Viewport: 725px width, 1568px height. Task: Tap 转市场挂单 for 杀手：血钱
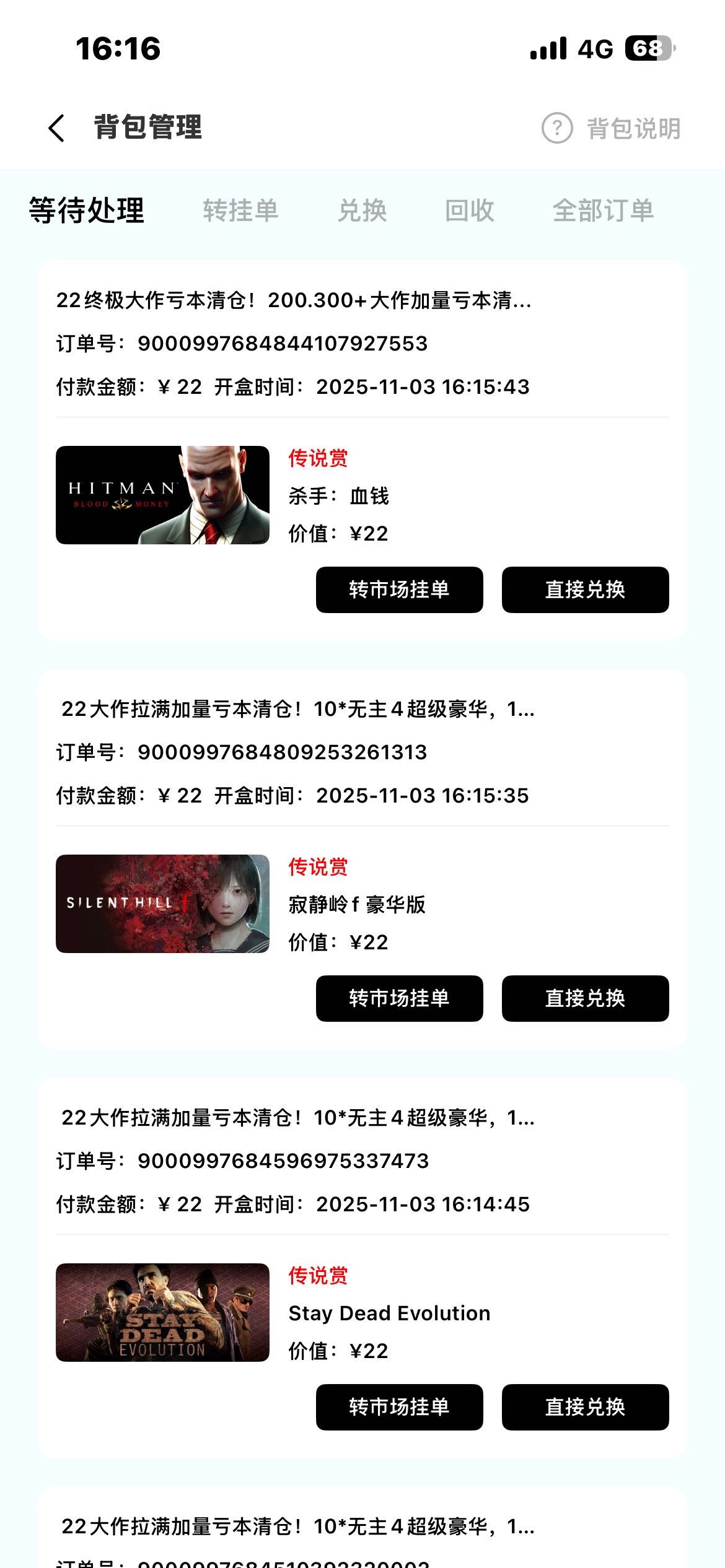click(x=399, y=590)
